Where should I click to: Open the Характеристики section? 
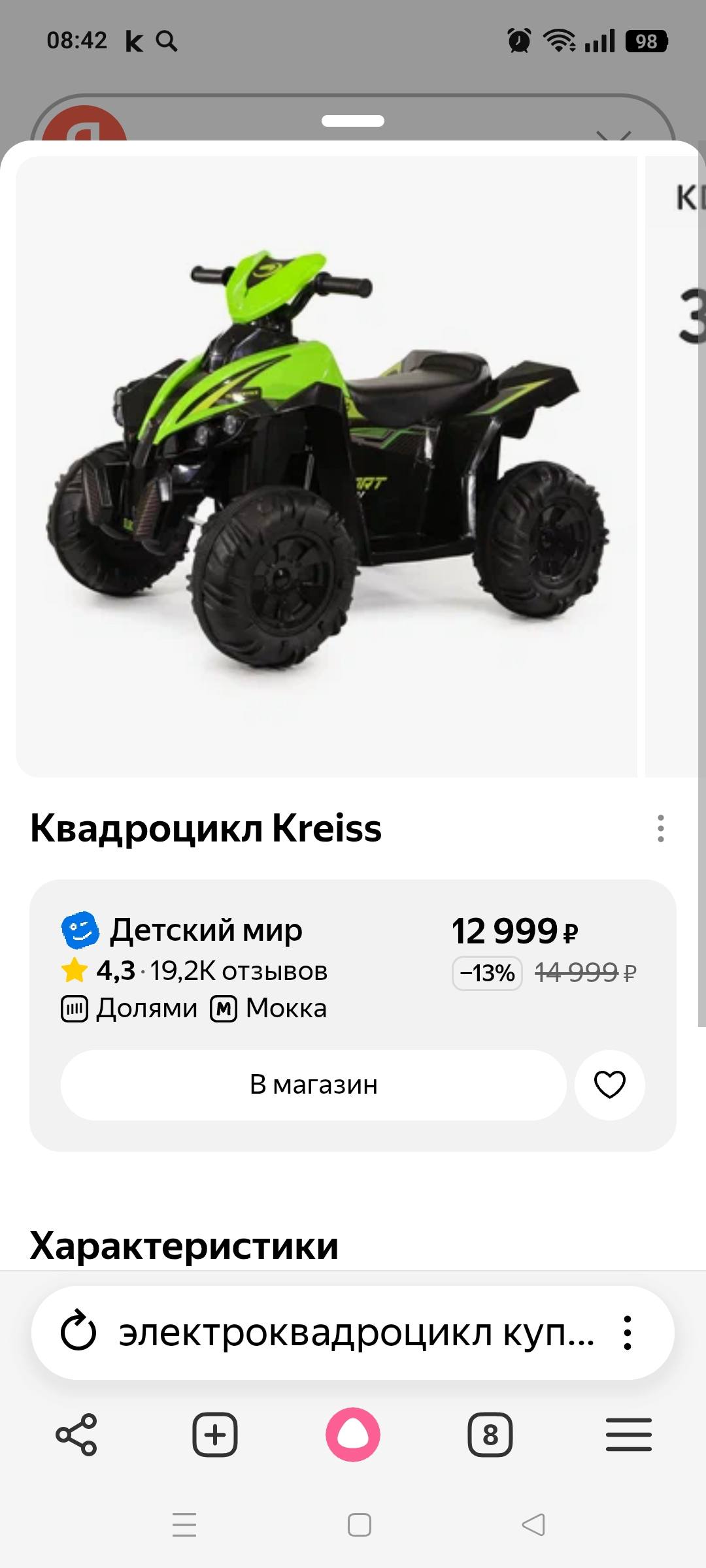pyautogui.click(x=184, y=1248)
